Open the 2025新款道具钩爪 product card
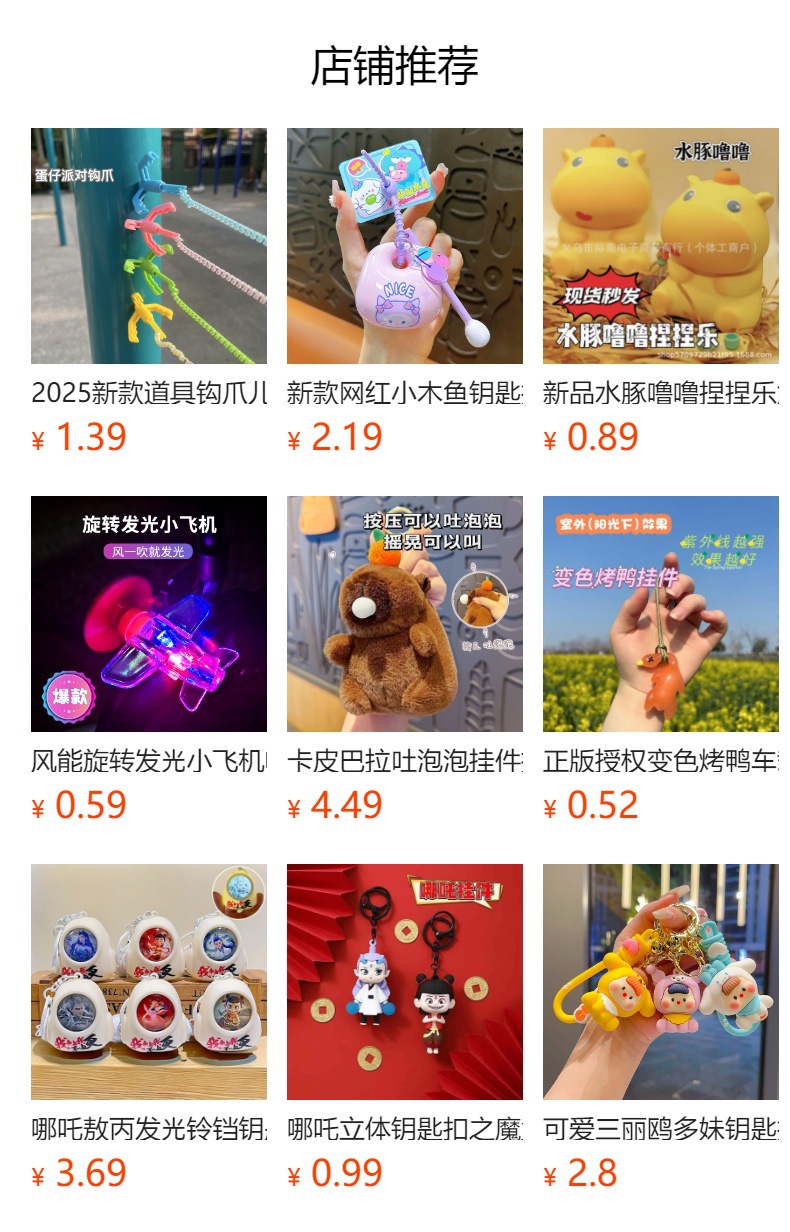 (149, 246)
